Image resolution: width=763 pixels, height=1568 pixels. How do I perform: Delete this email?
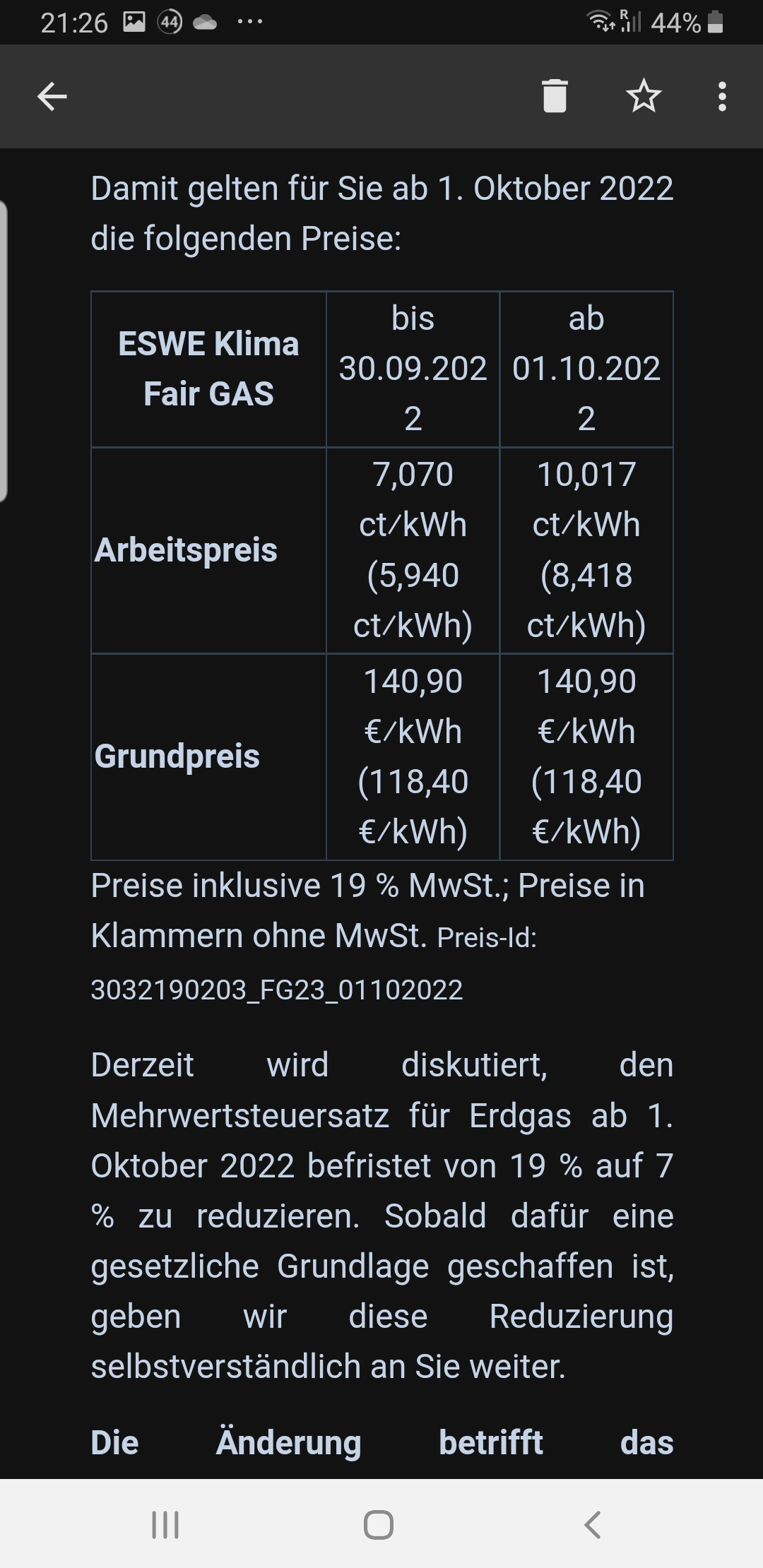click(555, 96)
